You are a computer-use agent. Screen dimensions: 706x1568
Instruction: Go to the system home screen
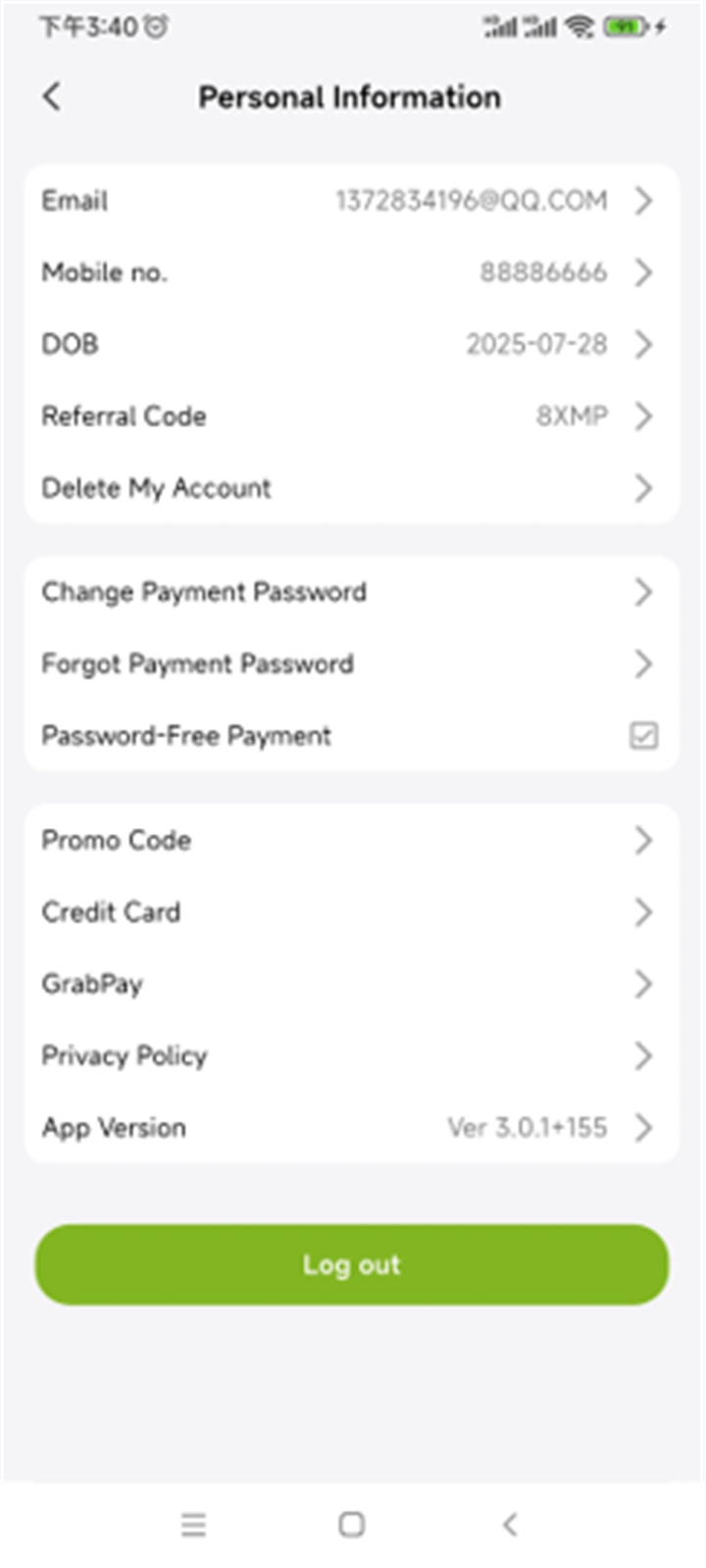point(351,1524)
